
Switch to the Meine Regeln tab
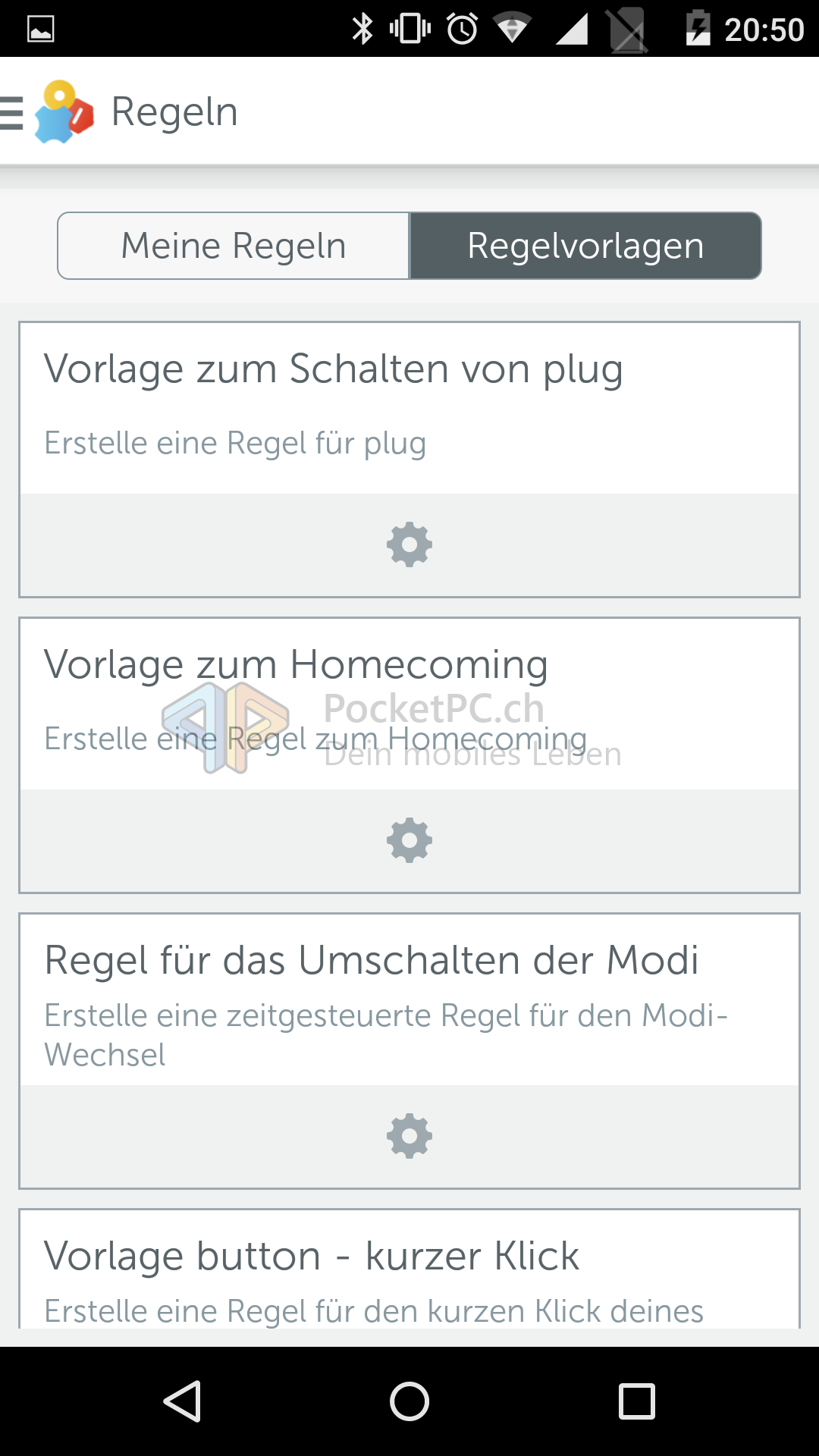click(234, 246)
